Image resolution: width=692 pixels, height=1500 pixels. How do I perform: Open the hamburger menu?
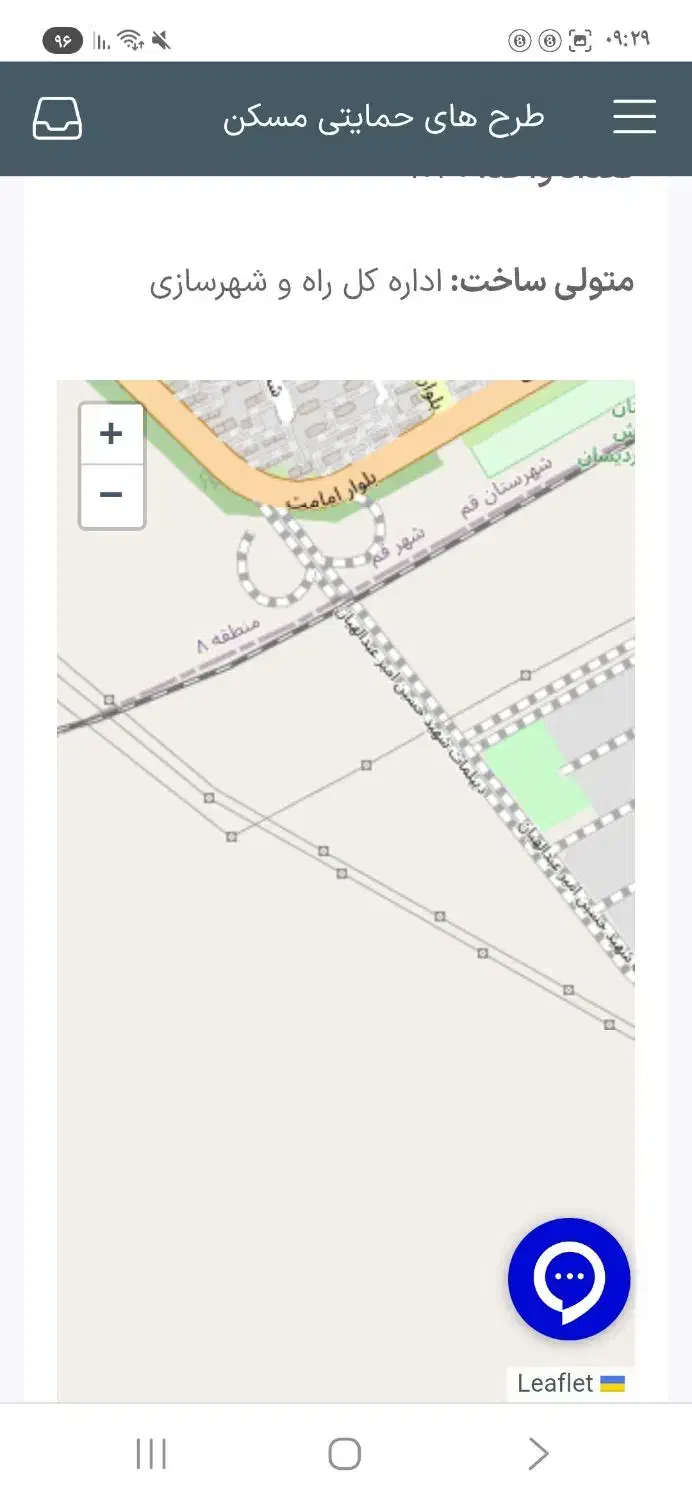pyautogui.click(x=634, y=118)
